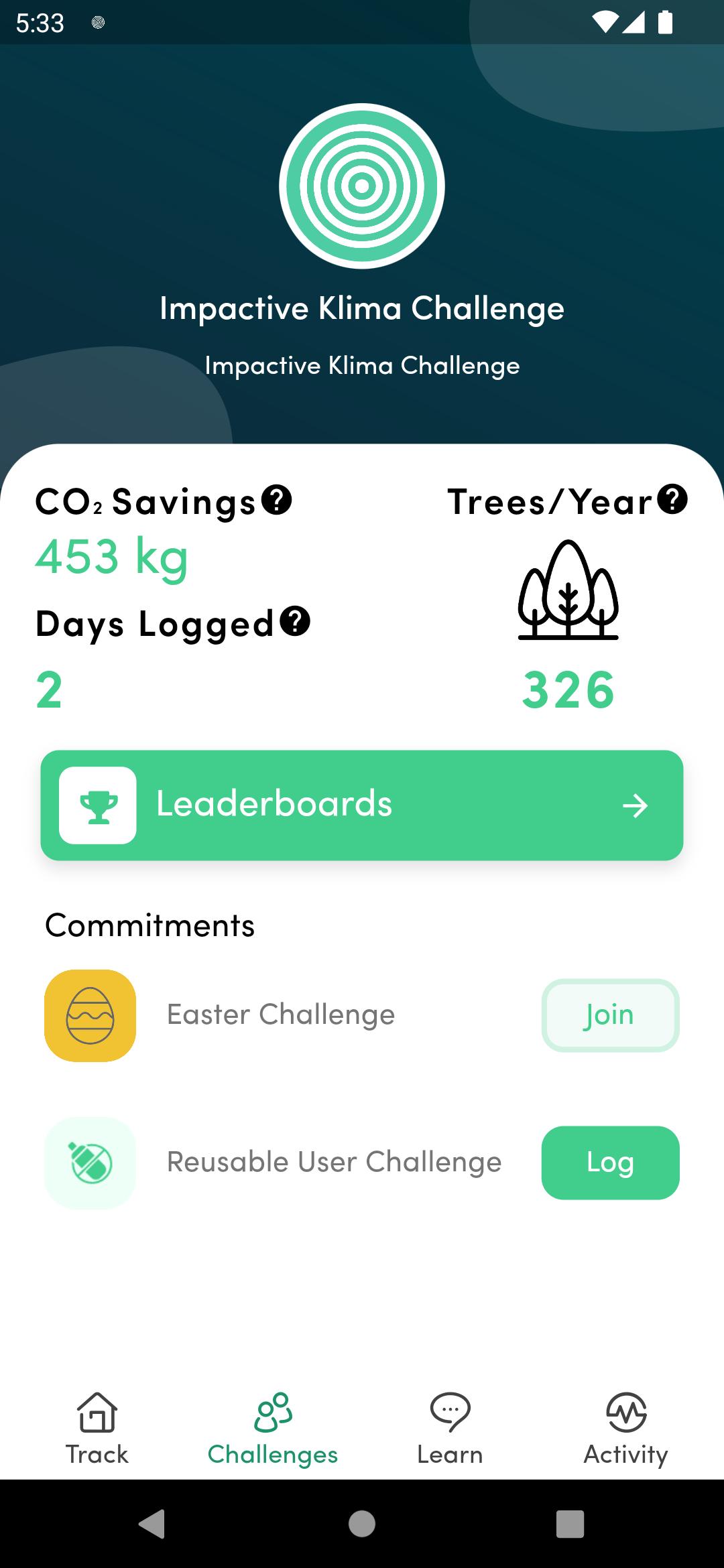Viewport: 724px width, 1568px height.
Task: Log the Reusable User Challenge
Action: 610,1163
